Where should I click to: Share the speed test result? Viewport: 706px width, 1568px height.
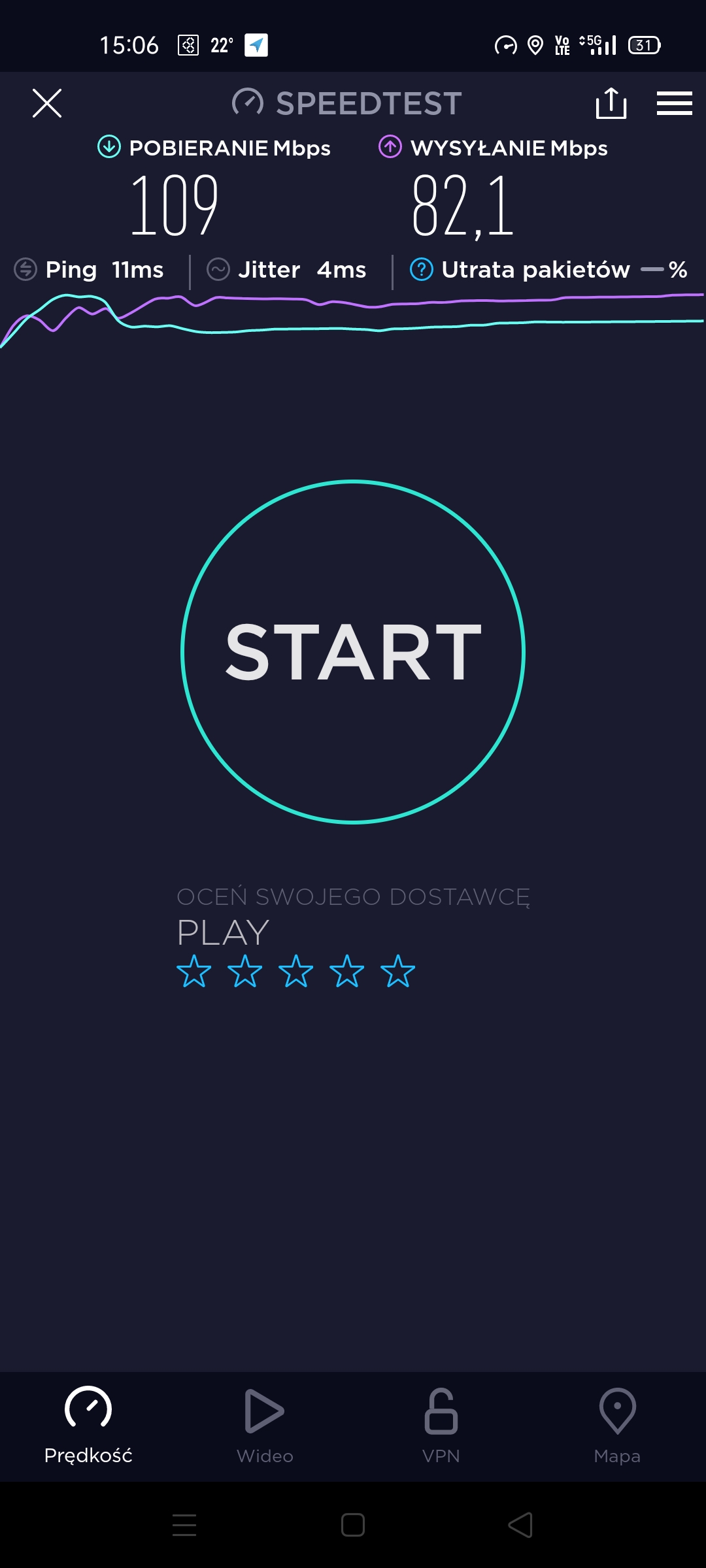pos(611,103)
